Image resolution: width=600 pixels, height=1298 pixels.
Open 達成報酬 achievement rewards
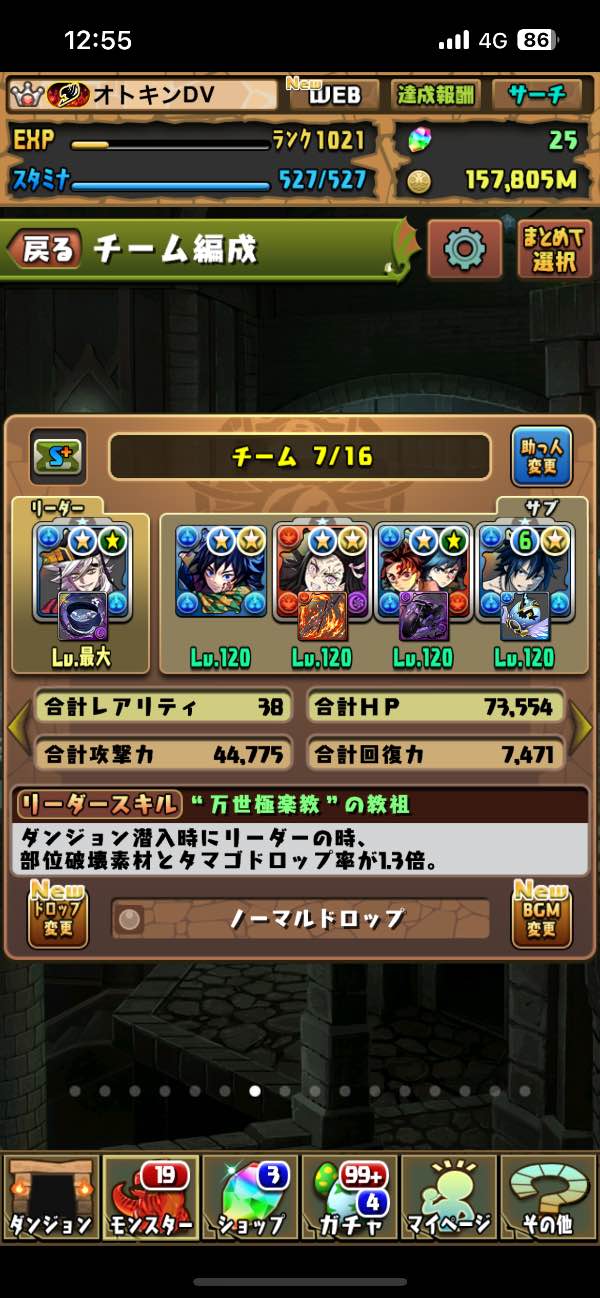click(x=437, y=95)
